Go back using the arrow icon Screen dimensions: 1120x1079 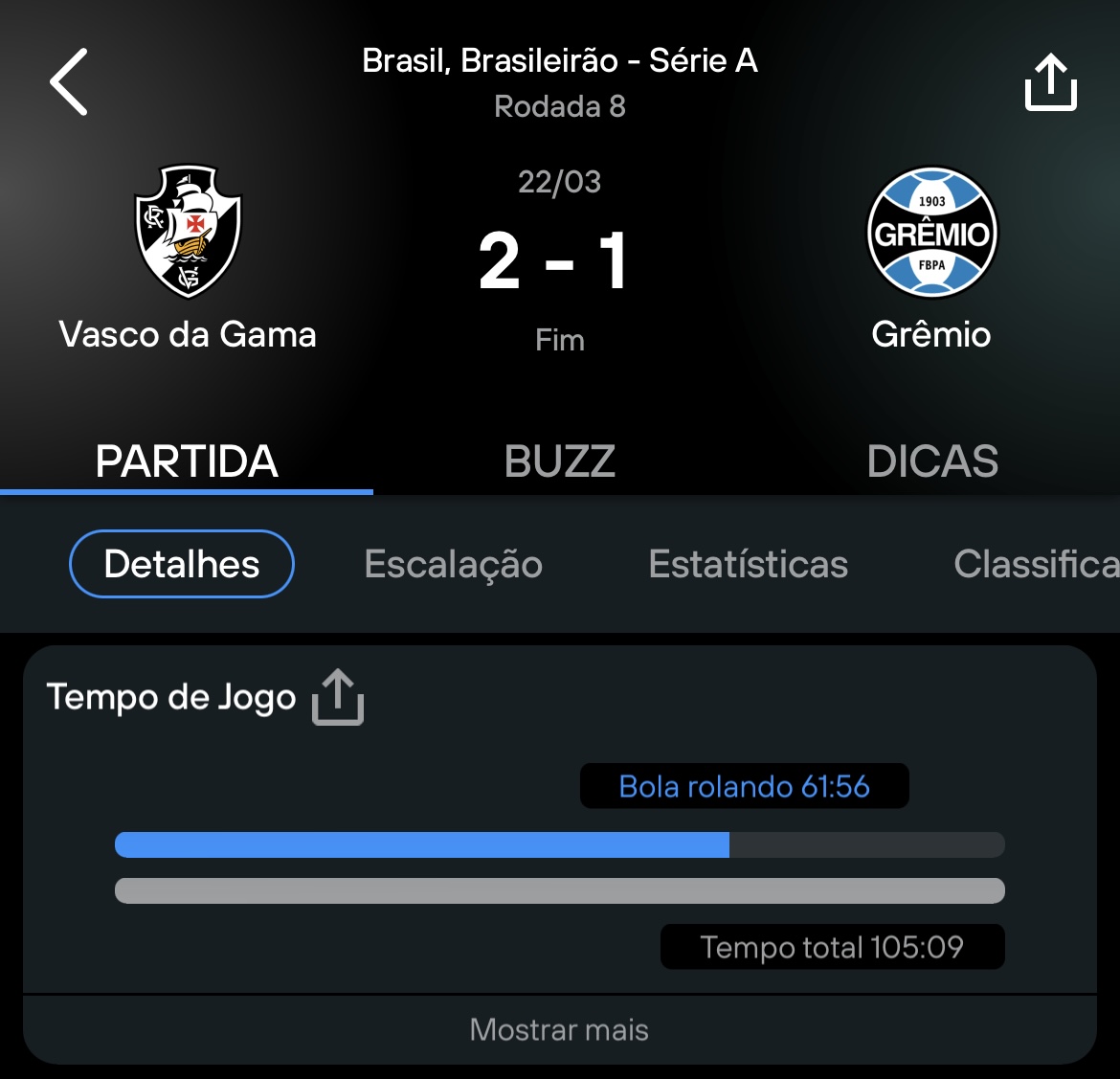69,82
